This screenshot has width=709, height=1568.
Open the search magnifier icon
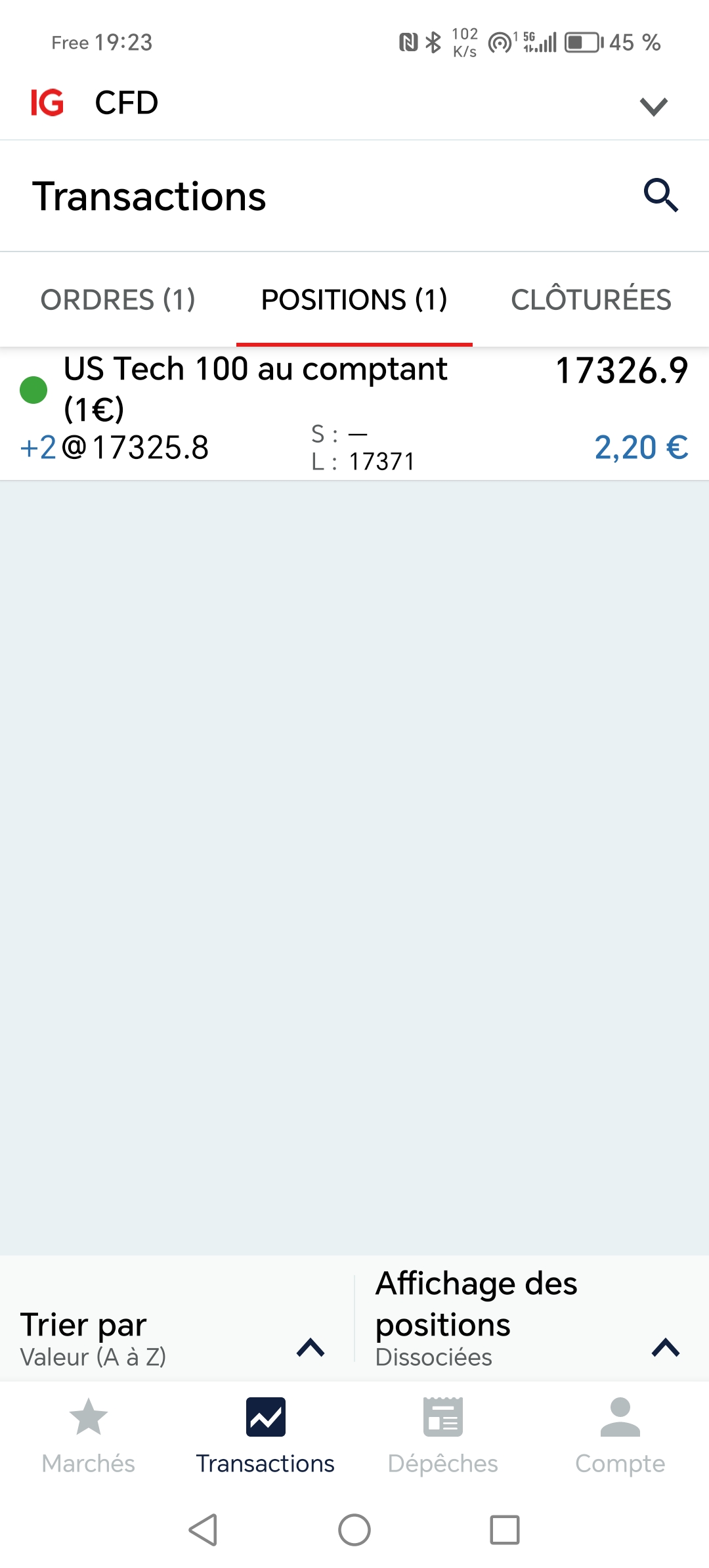pos(660,196)
